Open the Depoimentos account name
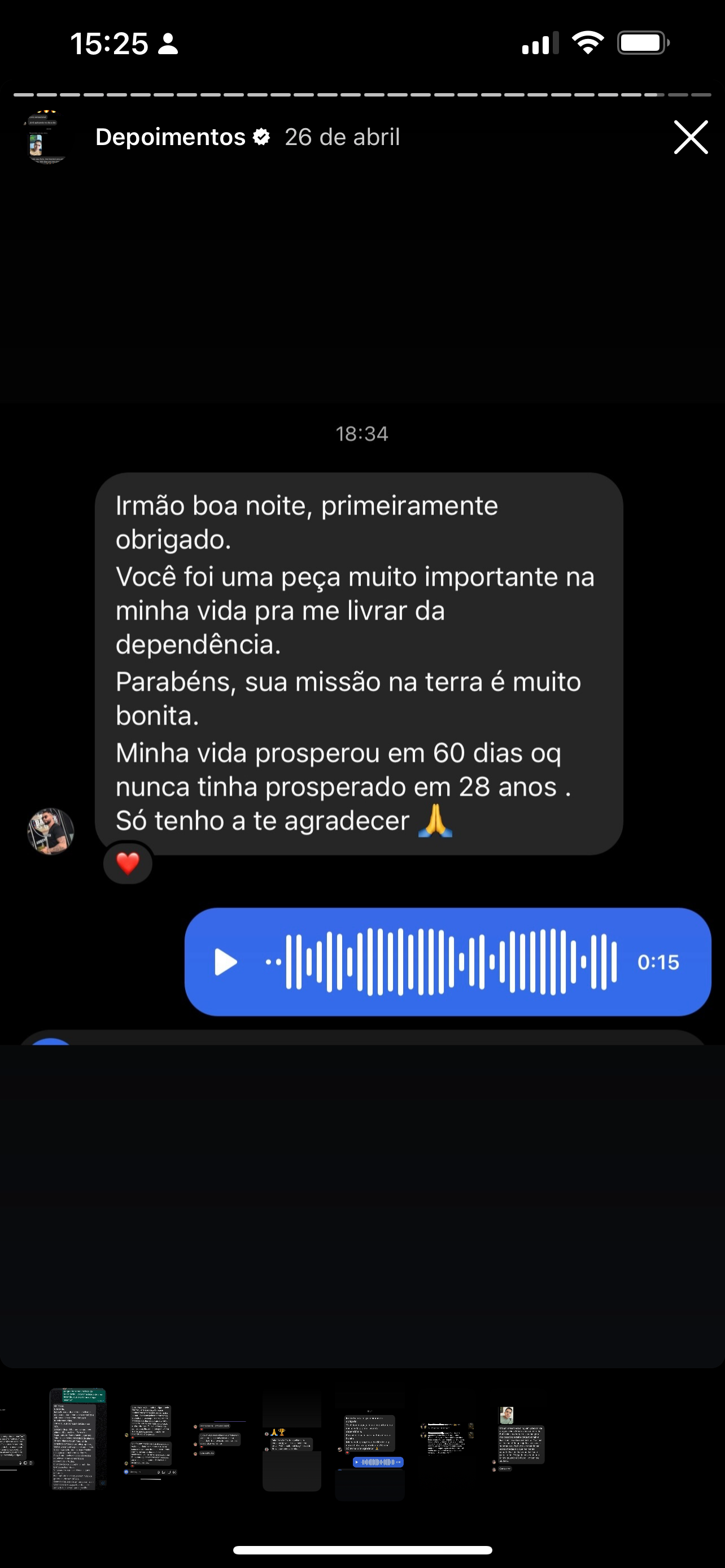The width and height of the screenshot is (725, 1568). point(171,137)
